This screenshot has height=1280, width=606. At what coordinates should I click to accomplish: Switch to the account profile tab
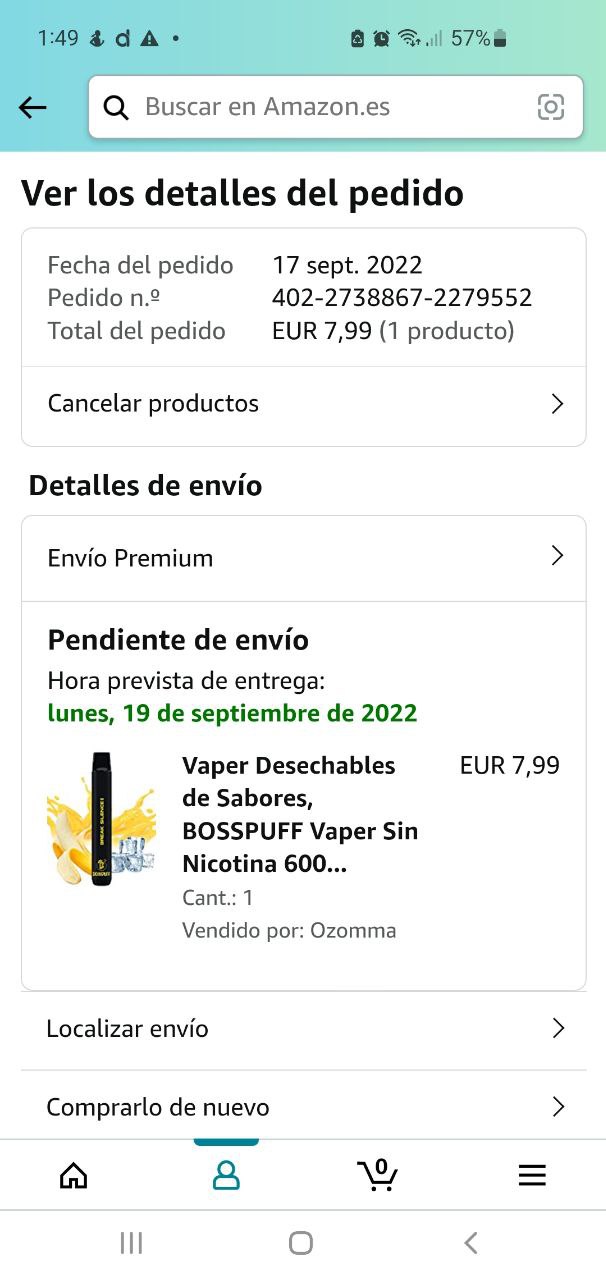pos(227,1175)
